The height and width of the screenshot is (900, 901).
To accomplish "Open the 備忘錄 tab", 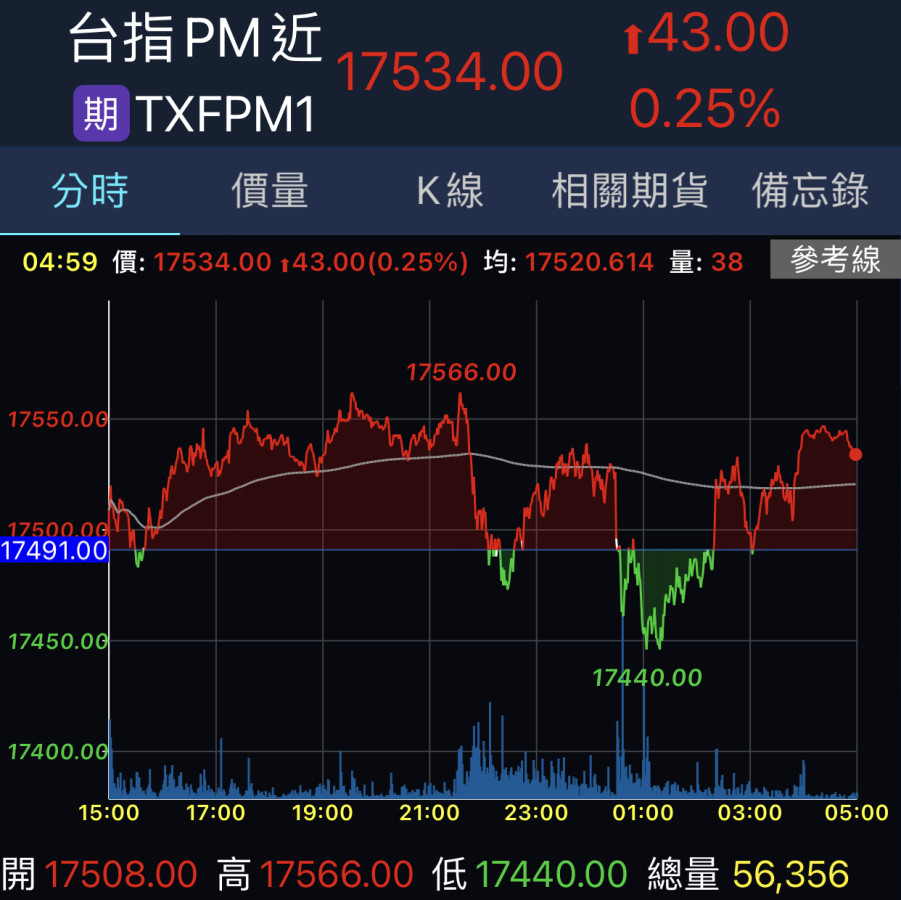I will click(x=810, y=190).
